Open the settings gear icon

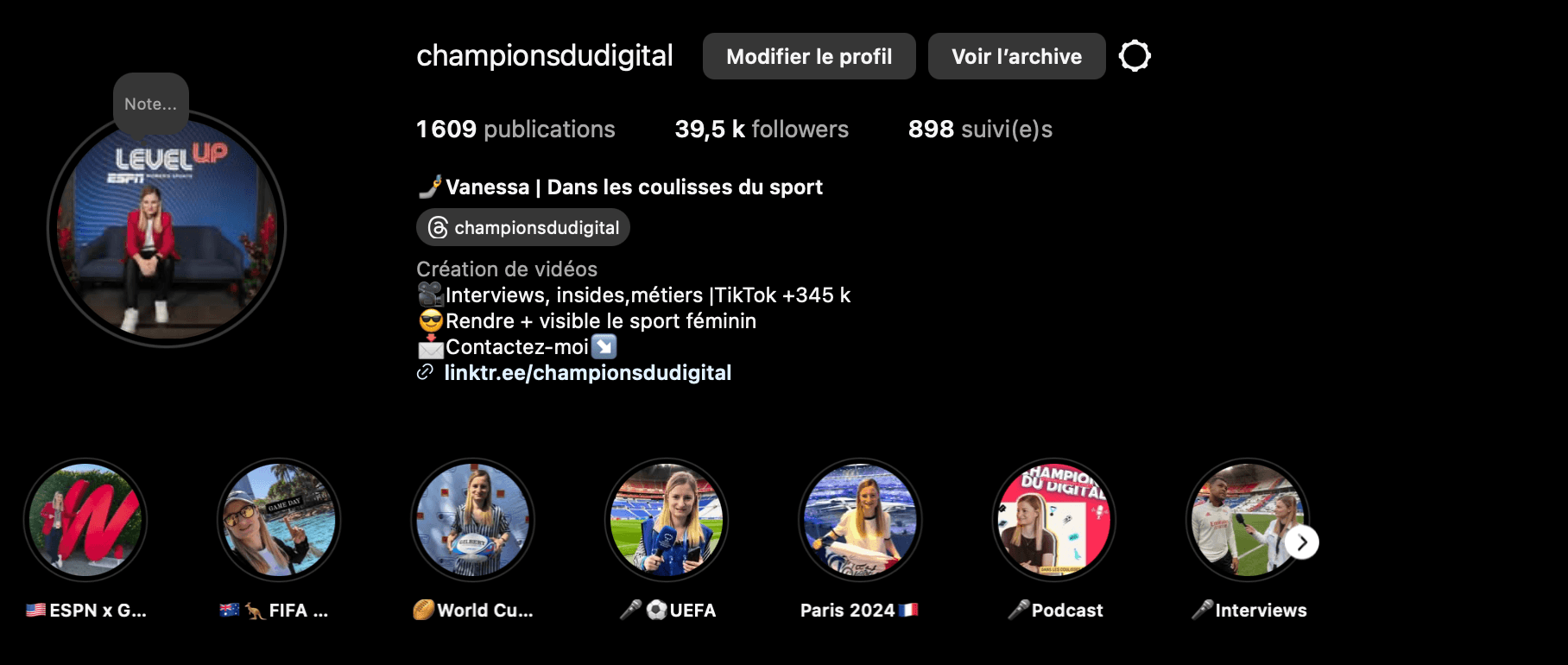[1135, 56]
